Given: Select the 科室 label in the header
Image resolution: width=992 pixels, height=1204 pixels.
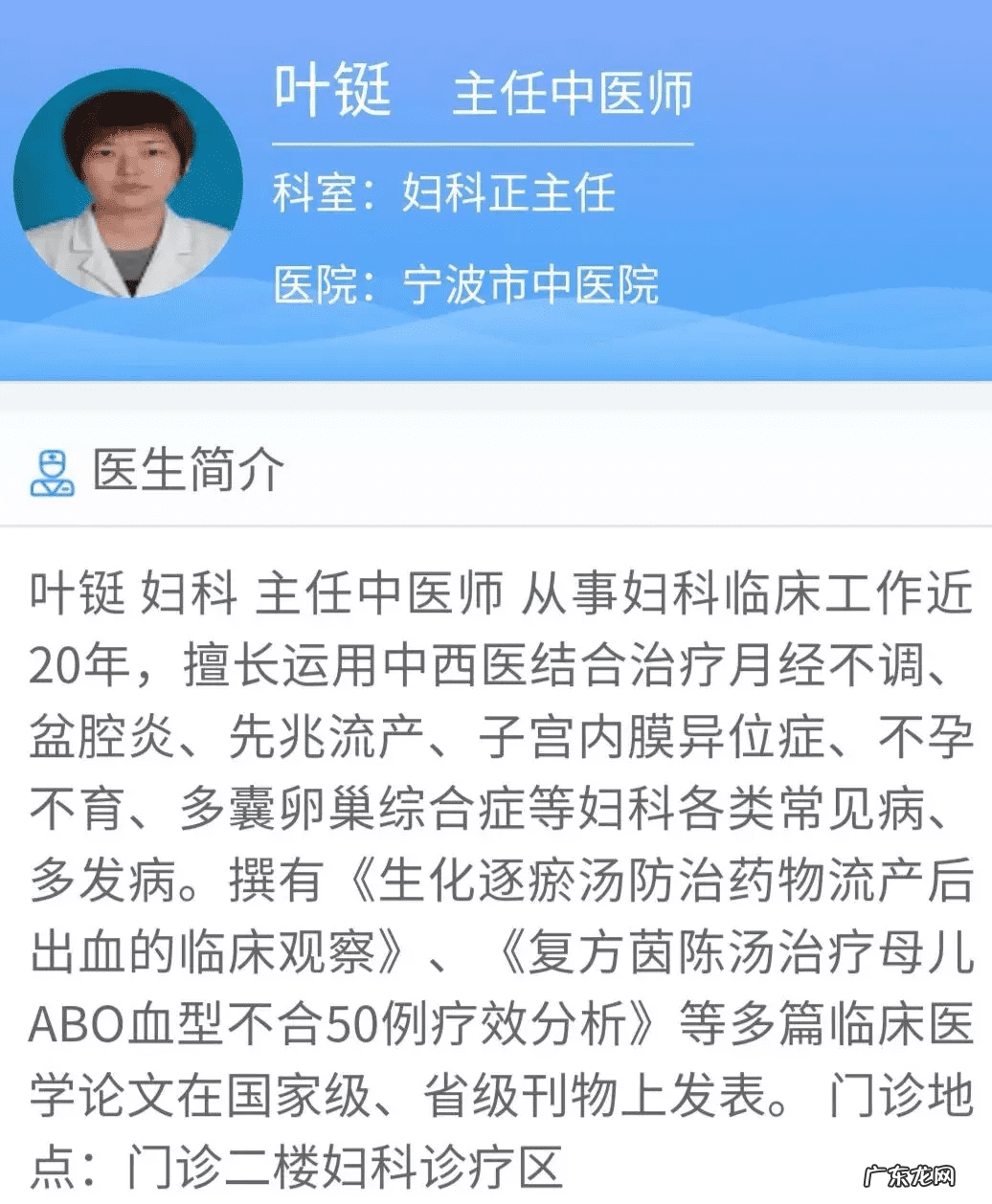Looking at the screenshot, I should (x=316, y=190).
